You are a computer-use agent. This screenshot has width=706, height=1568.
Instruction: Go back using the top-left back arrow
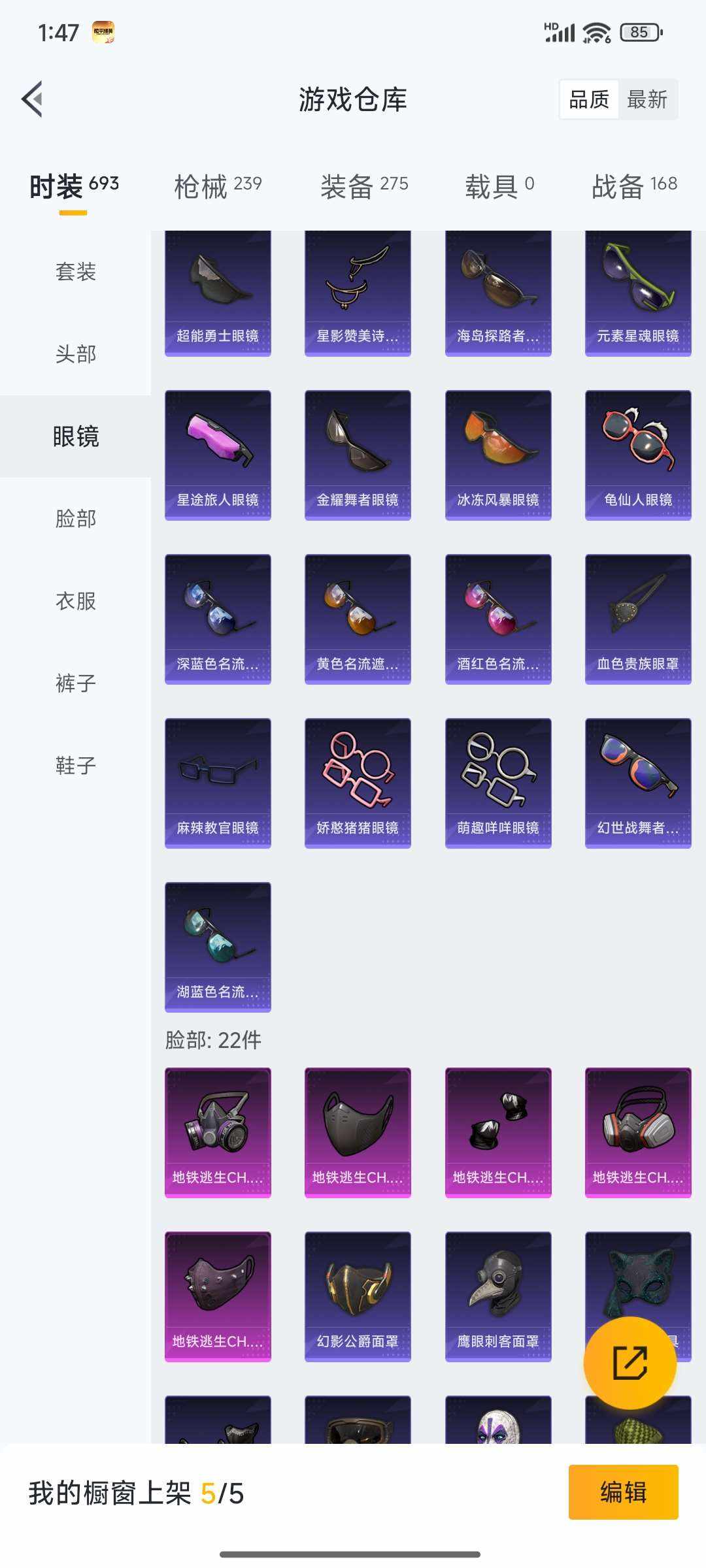click(32, 99)
